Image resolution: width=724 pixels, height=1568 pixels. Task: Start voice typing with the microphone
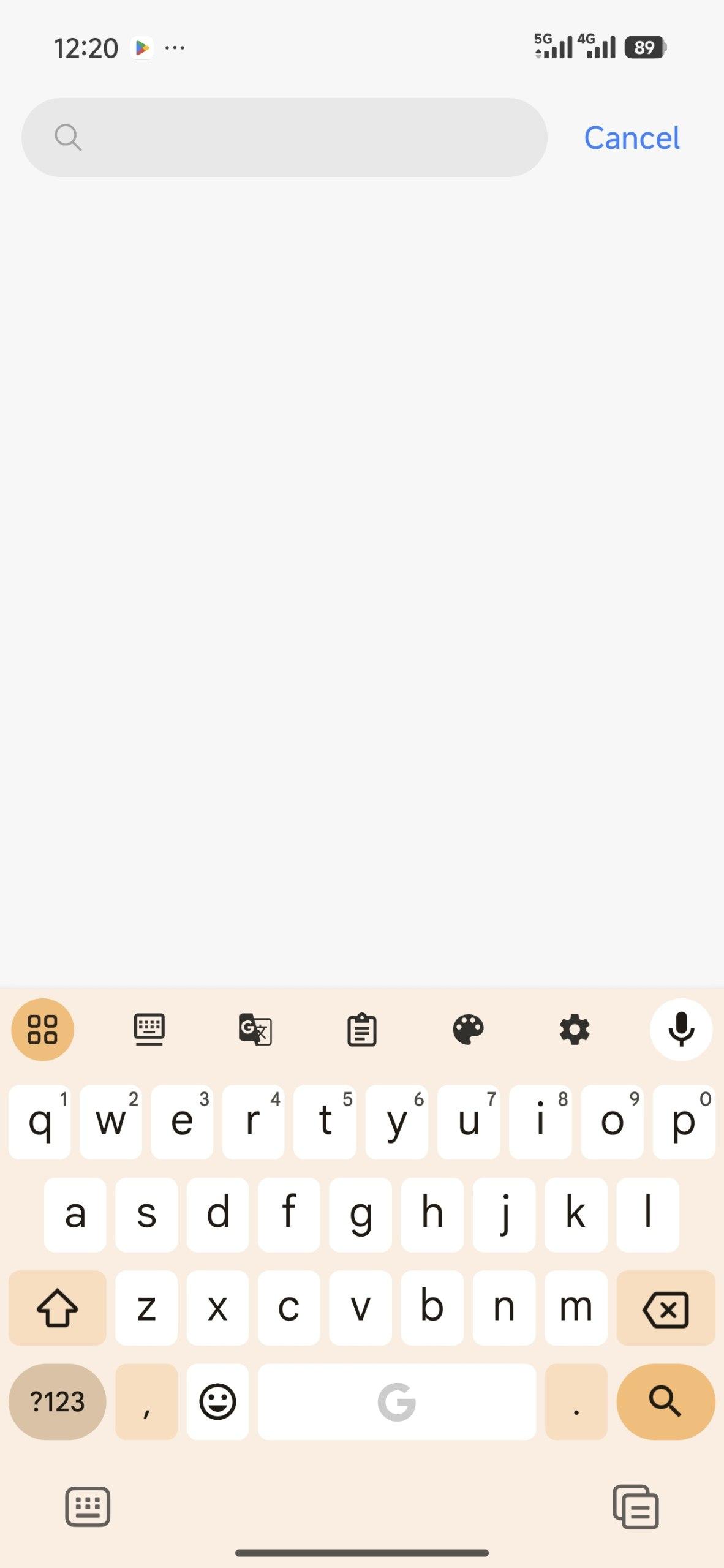(681, 1030)
